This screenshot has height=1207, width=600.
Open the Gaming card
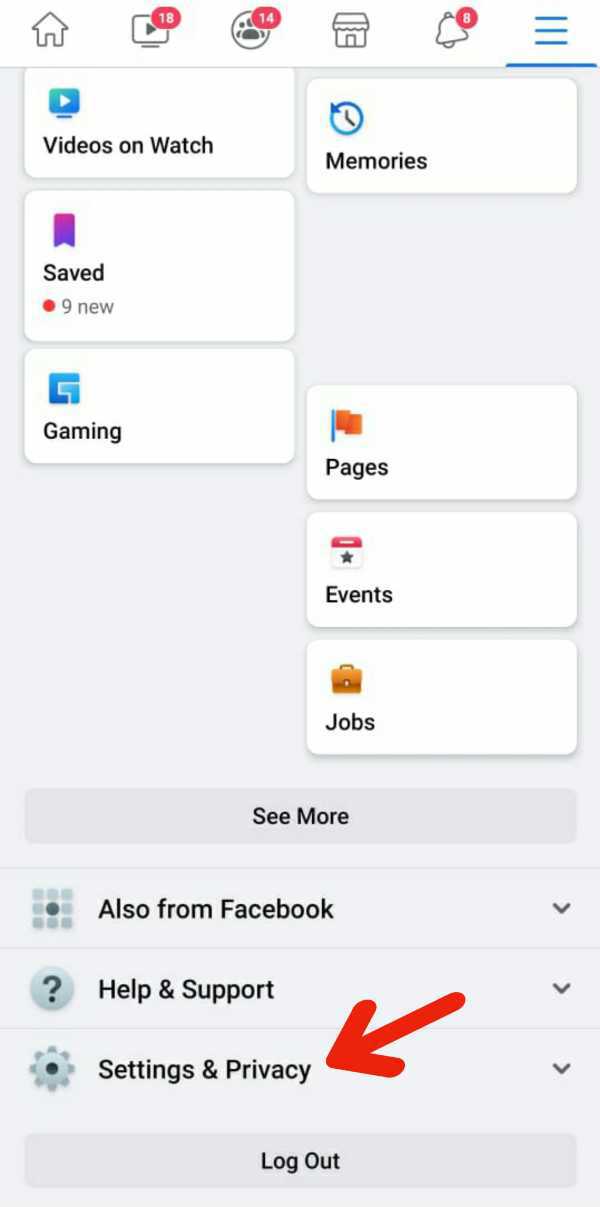coord(159,406)
